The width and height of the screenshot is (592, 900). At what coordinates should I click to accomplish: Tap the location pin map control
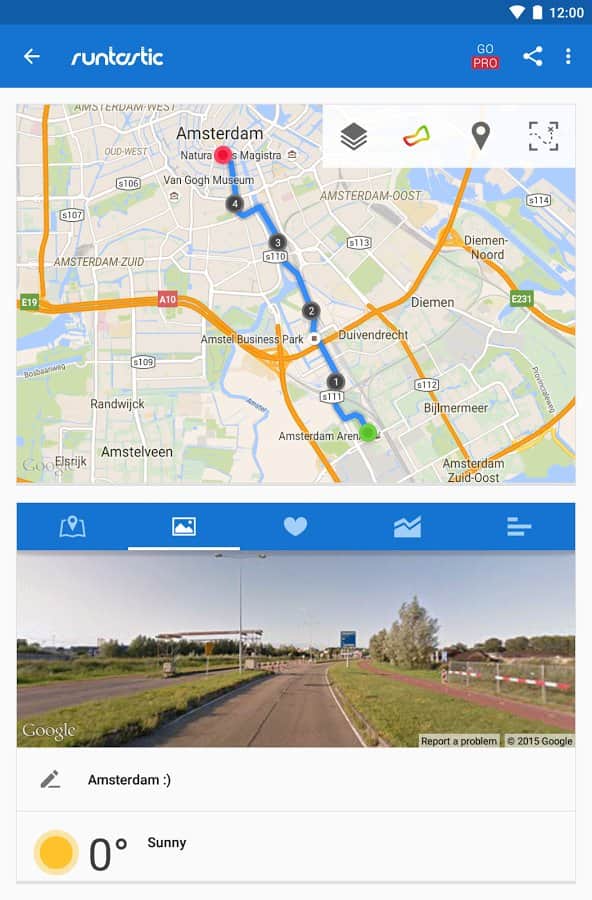(x=481, y=136)
